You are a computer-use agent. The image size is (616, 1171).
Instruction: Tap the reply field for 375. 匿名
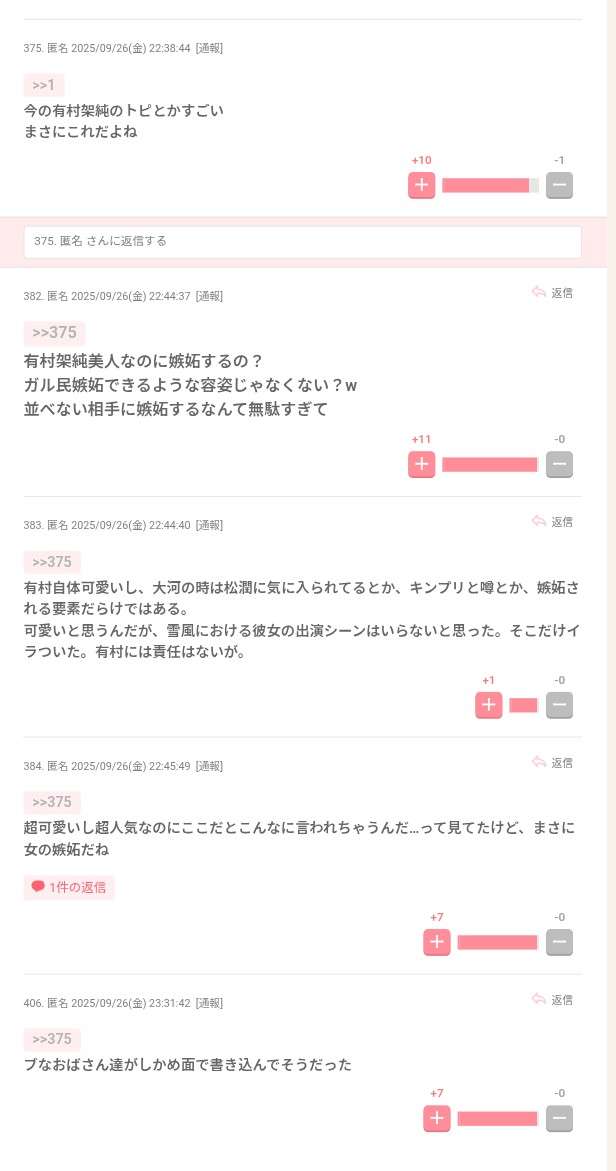click(x=302, y=242)
